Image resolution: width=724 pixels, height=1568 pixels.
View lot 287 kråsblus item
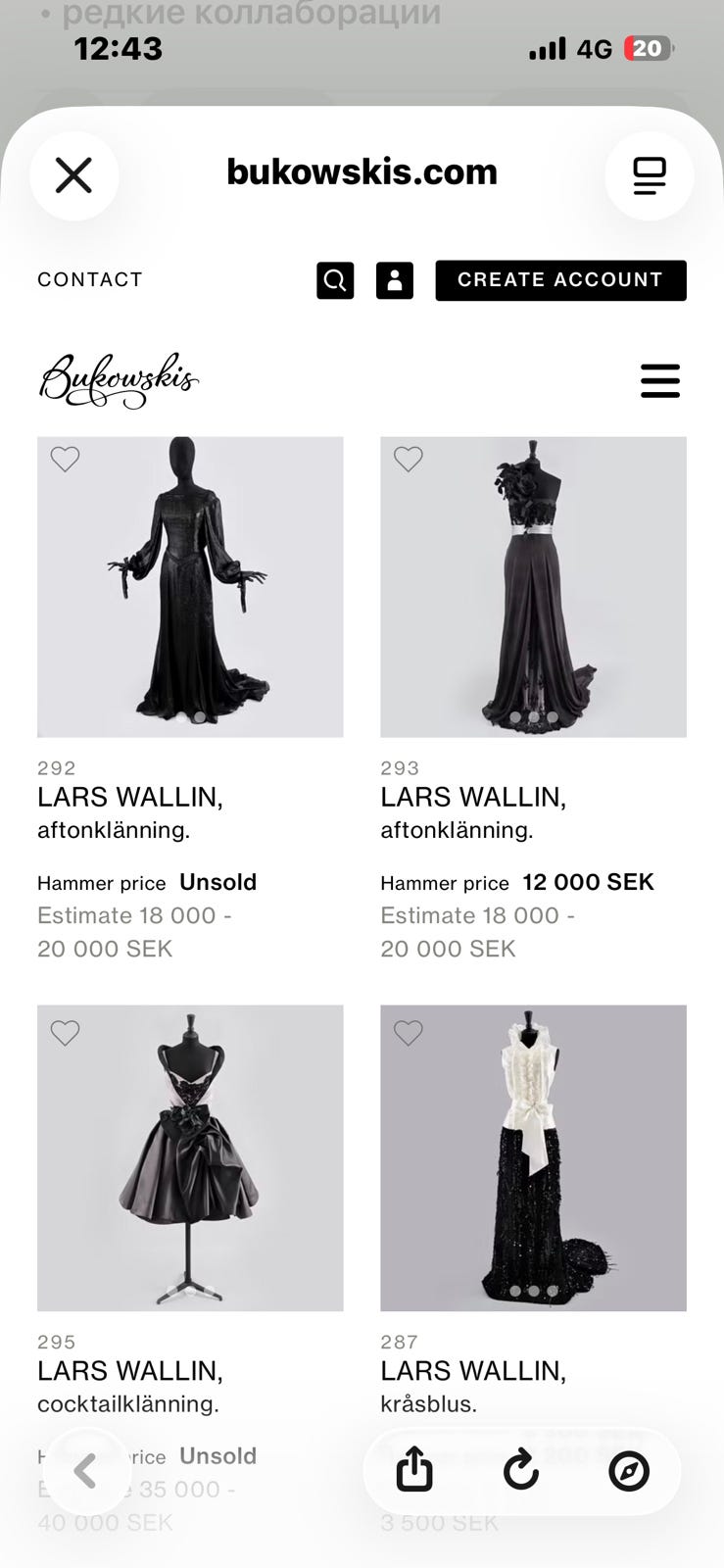[533, 1158]
